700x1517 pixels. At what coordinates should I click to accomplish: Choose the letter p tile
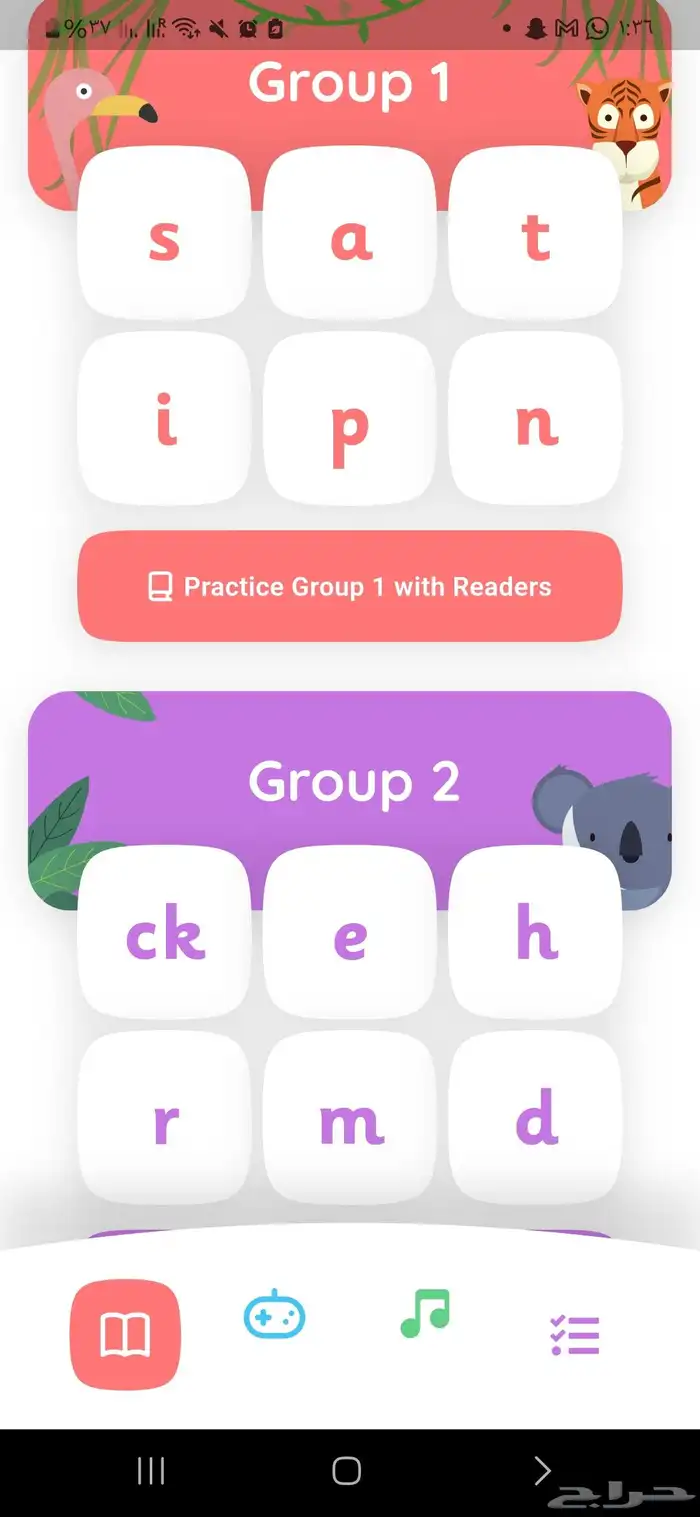[350, 420]
